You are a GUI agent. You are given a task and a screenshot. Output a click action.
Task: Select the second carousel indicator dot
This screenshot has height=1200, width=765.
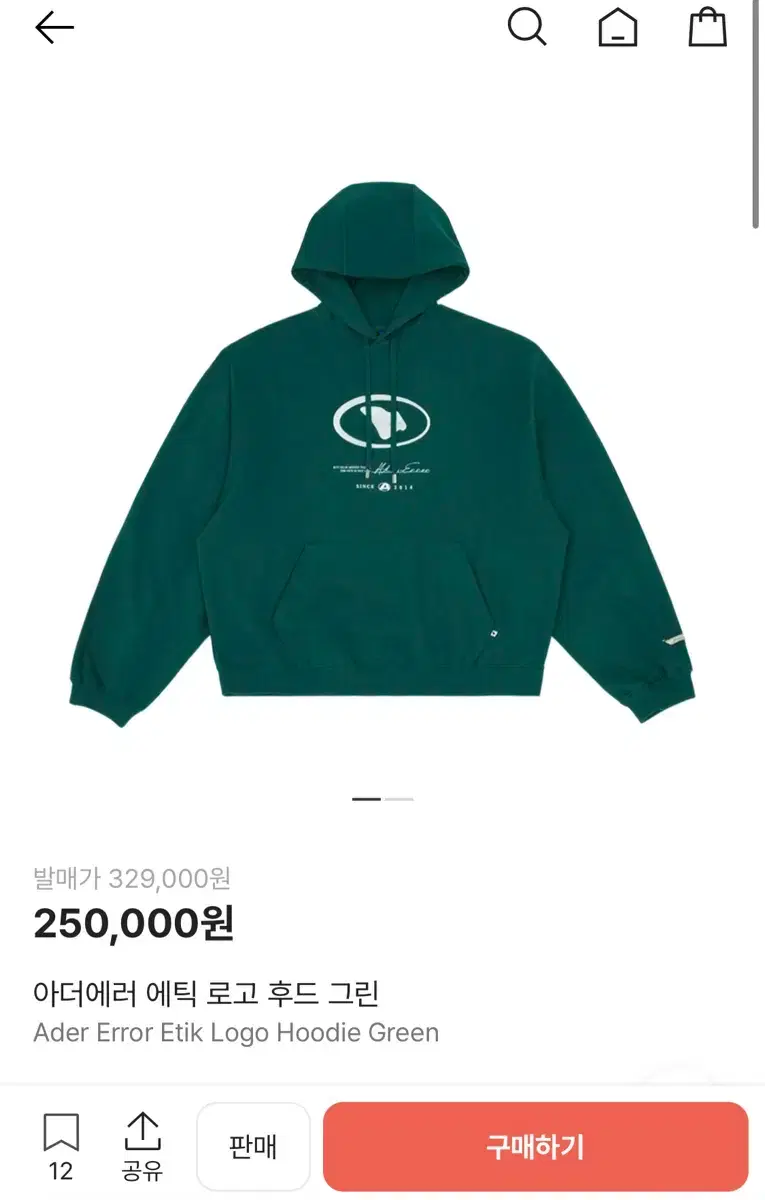click(397, 799)
